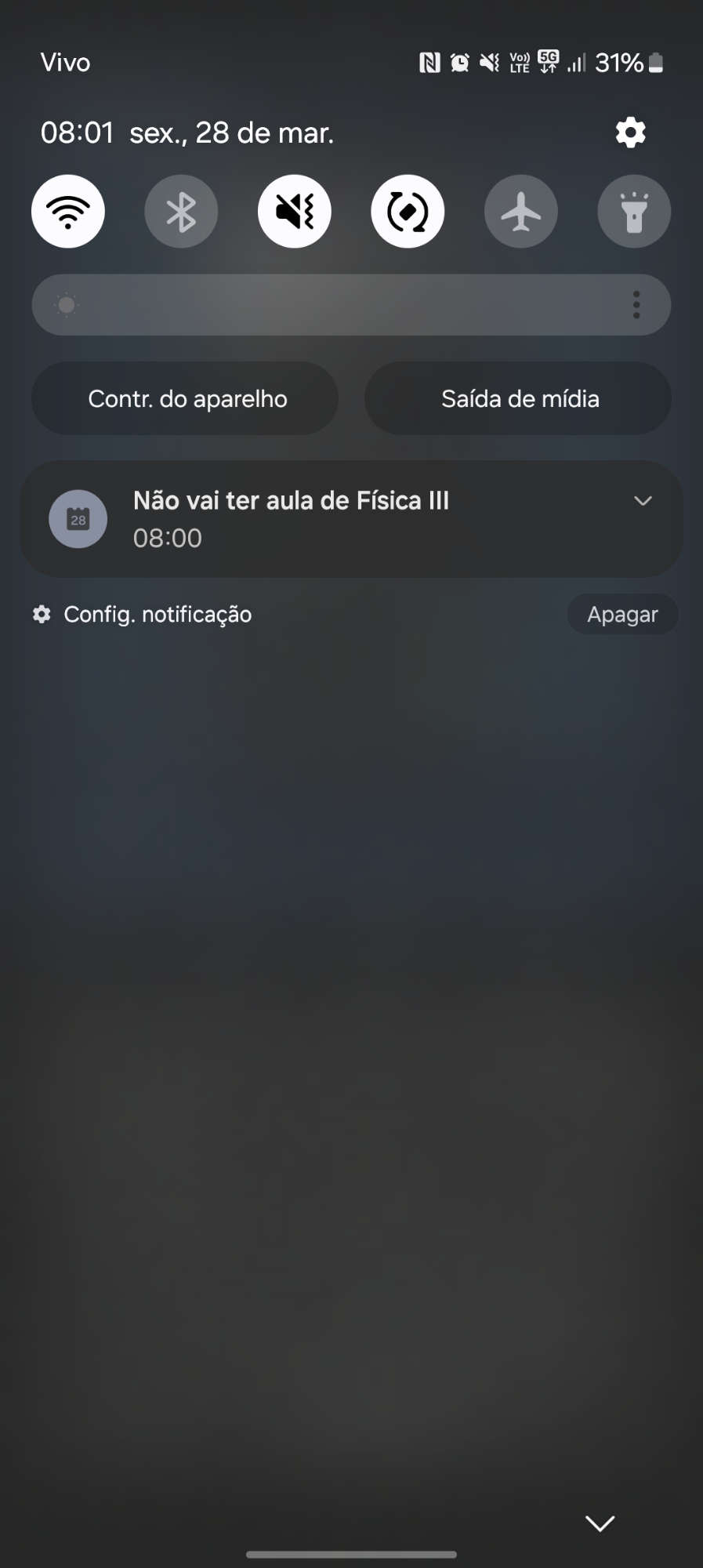Image resolution: width=703 pixels, height=1568 pixels.
Task: Open Config. notificação settings
Action: 143,614
